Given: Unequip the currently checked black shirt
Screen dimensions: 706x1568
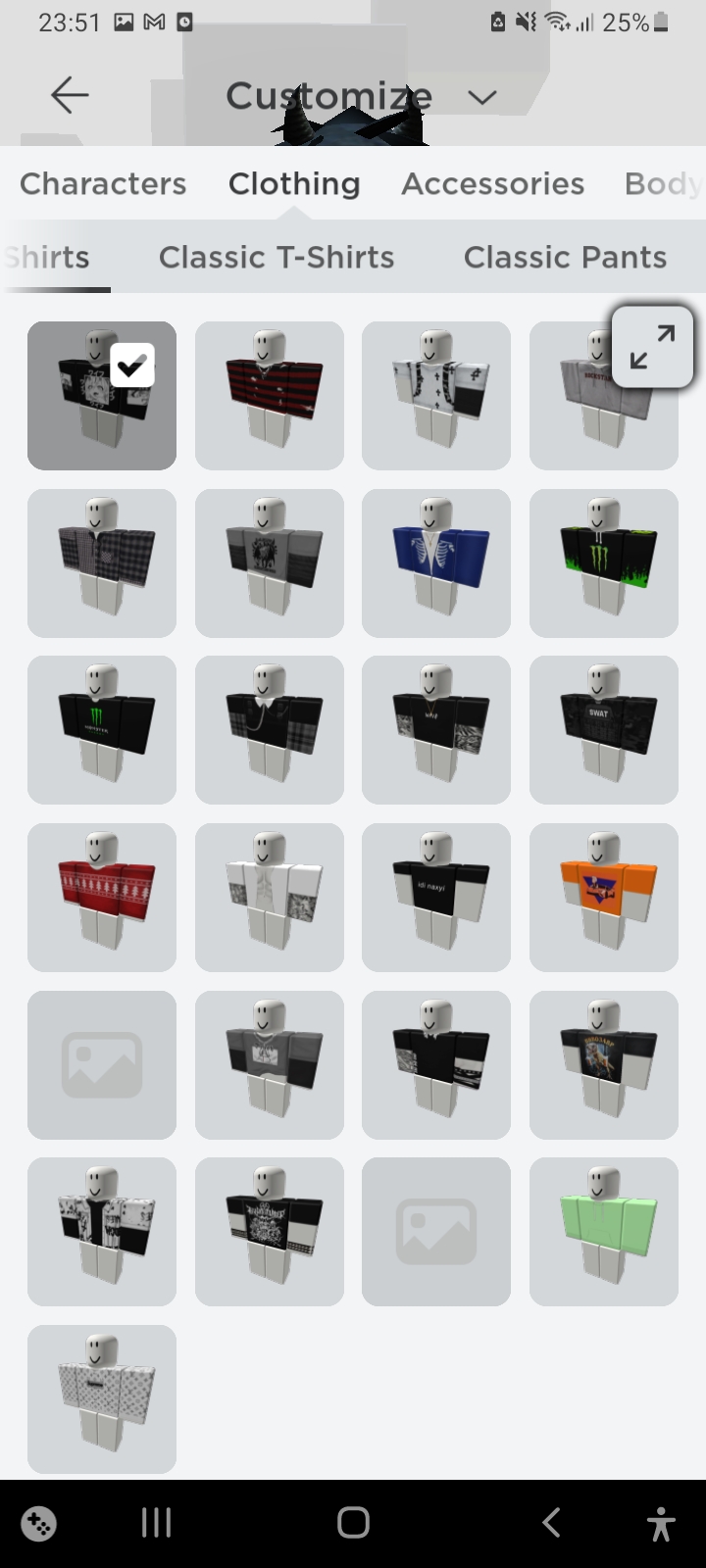Looking at the screenshot, I should [x=102, y=396].
